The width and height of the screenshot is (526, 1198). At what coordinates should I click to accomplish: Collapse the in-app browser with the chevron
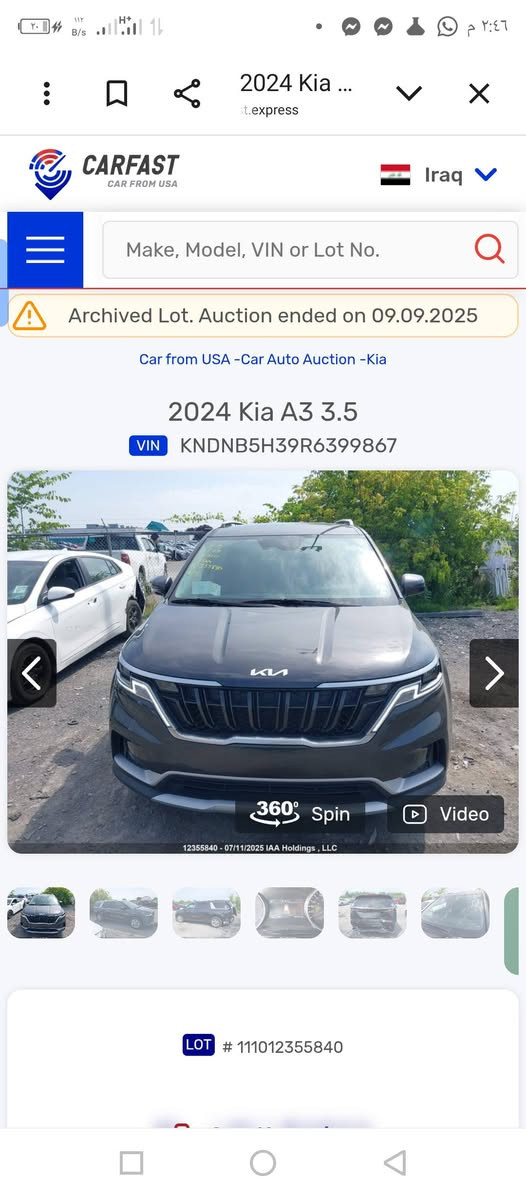[409, 94]
